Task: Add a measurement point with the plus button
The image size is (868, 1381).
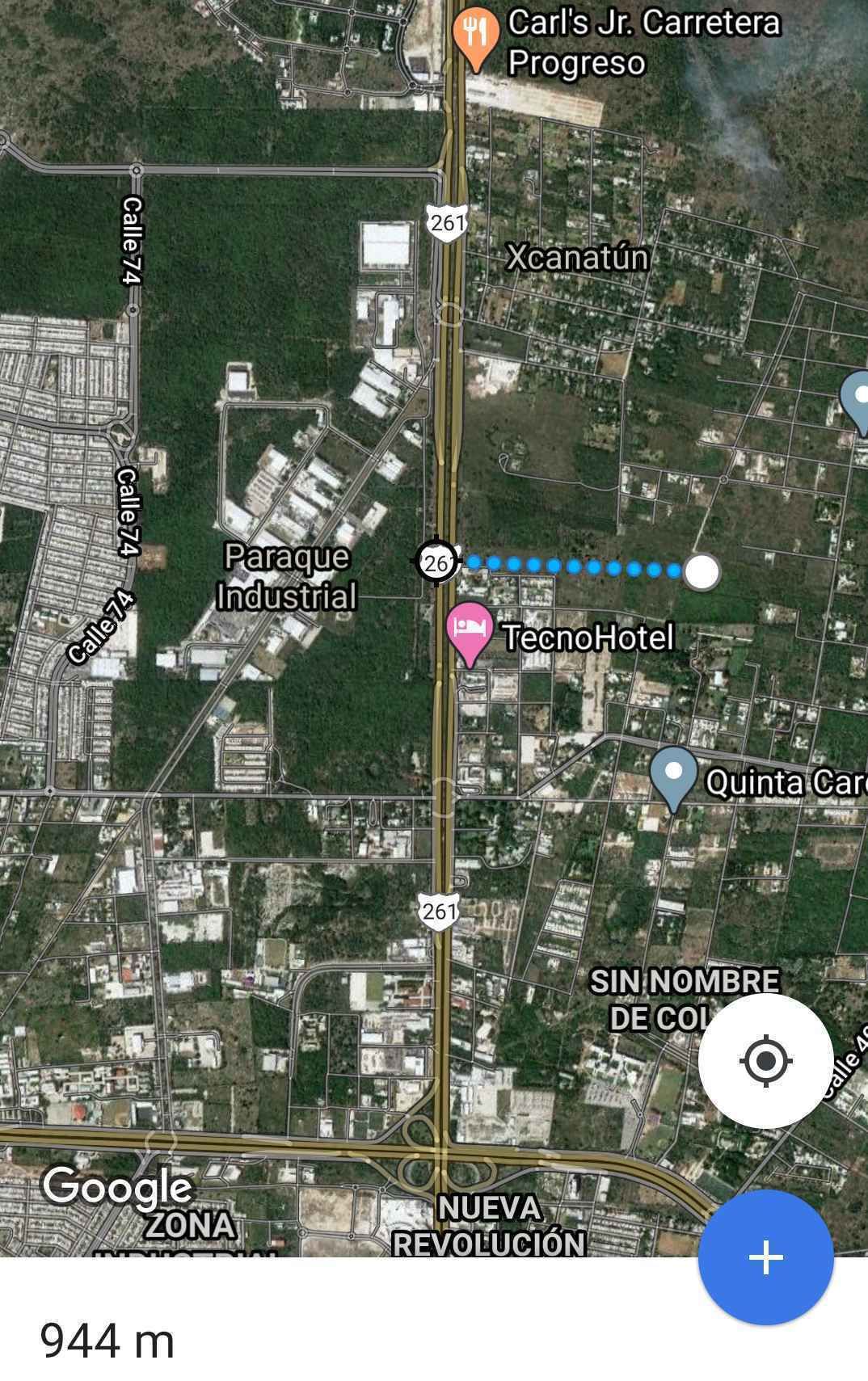Action: (x=765, y=1257)
